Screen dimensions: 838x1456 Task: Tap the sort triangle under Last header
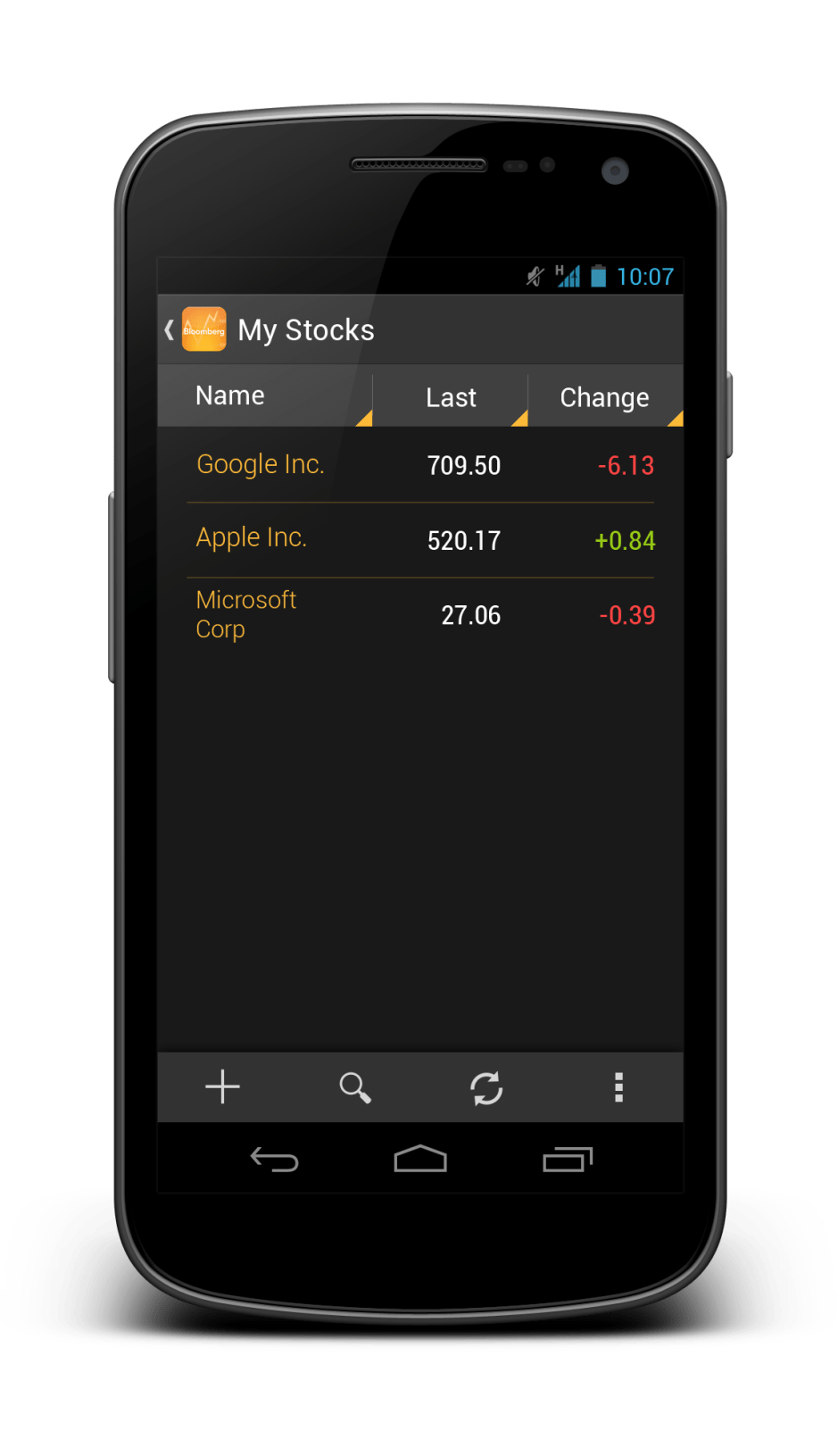coord(521,420)
